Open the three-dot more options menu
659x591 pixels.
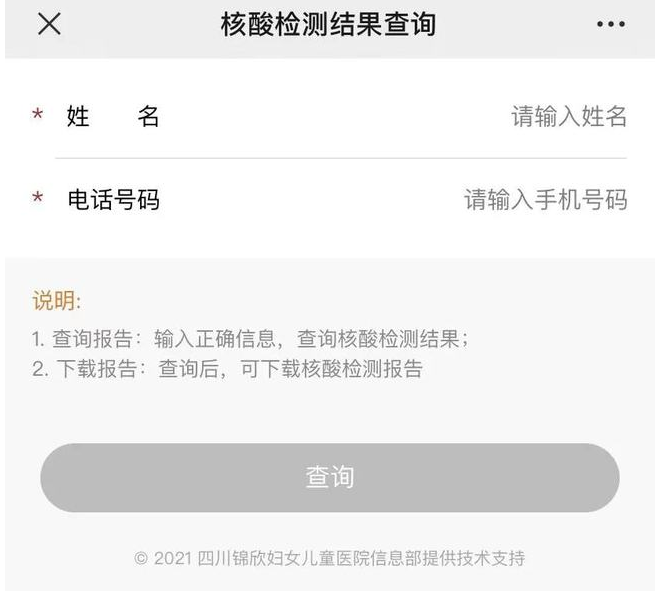coord(610,25)
